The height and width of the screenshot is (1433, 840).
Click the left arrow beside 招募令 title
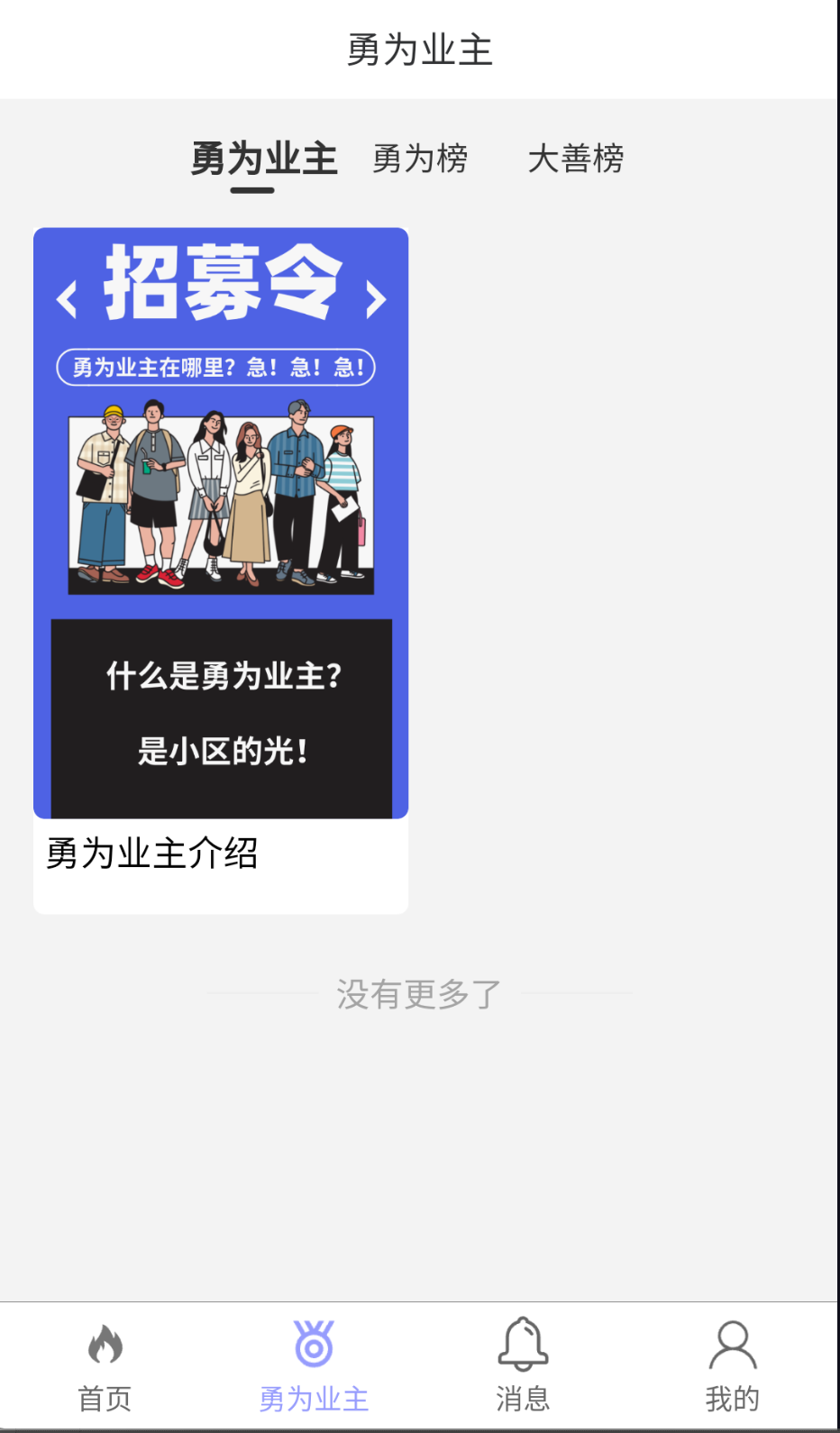[69, 297]
